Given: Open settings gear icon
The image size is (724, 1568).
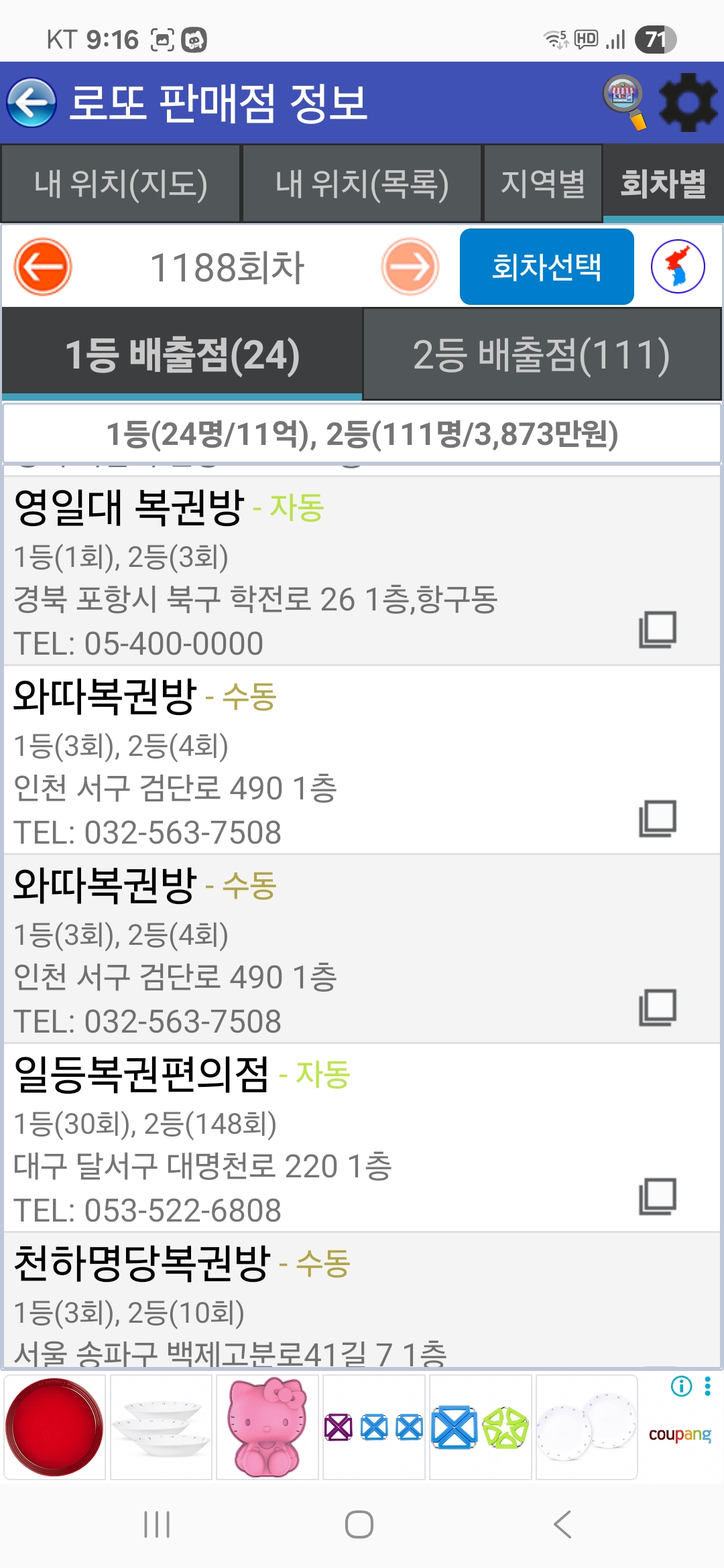Looking at the screenshot, I should [688, 103].
